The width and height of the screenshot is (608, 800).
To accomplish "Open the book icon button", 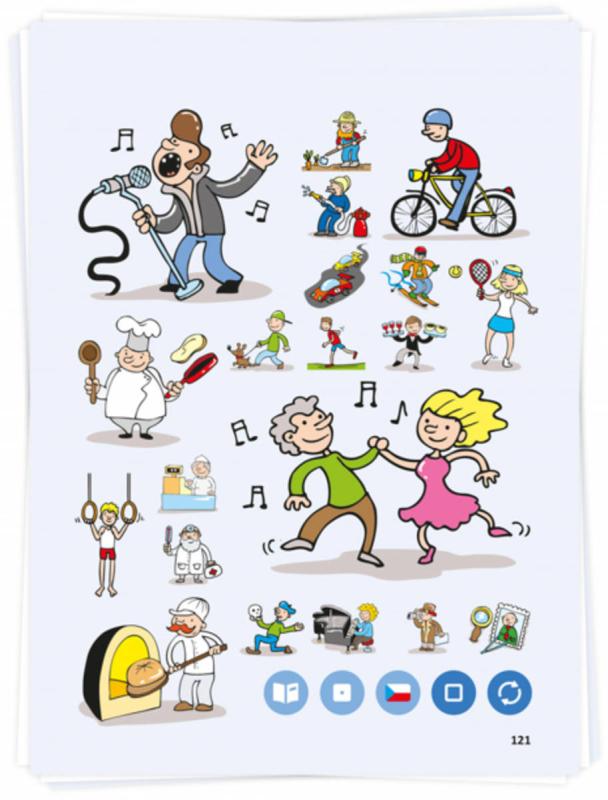I will pyautogui.click(x=286, y=692).
